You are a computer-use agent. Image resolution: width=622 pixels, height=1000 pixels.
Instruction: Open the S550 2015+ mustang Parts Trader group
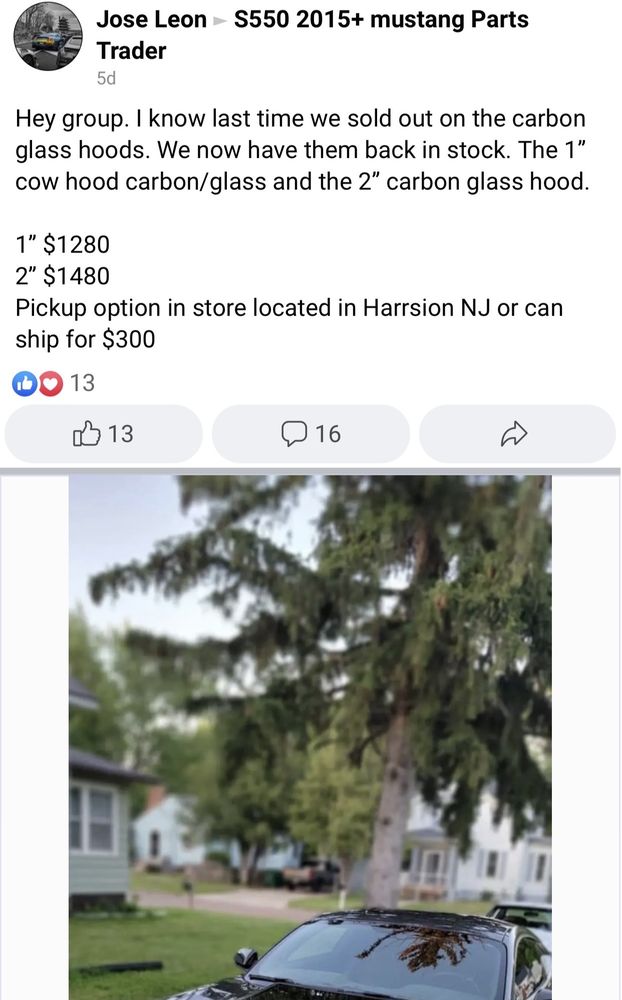(380, 19)
